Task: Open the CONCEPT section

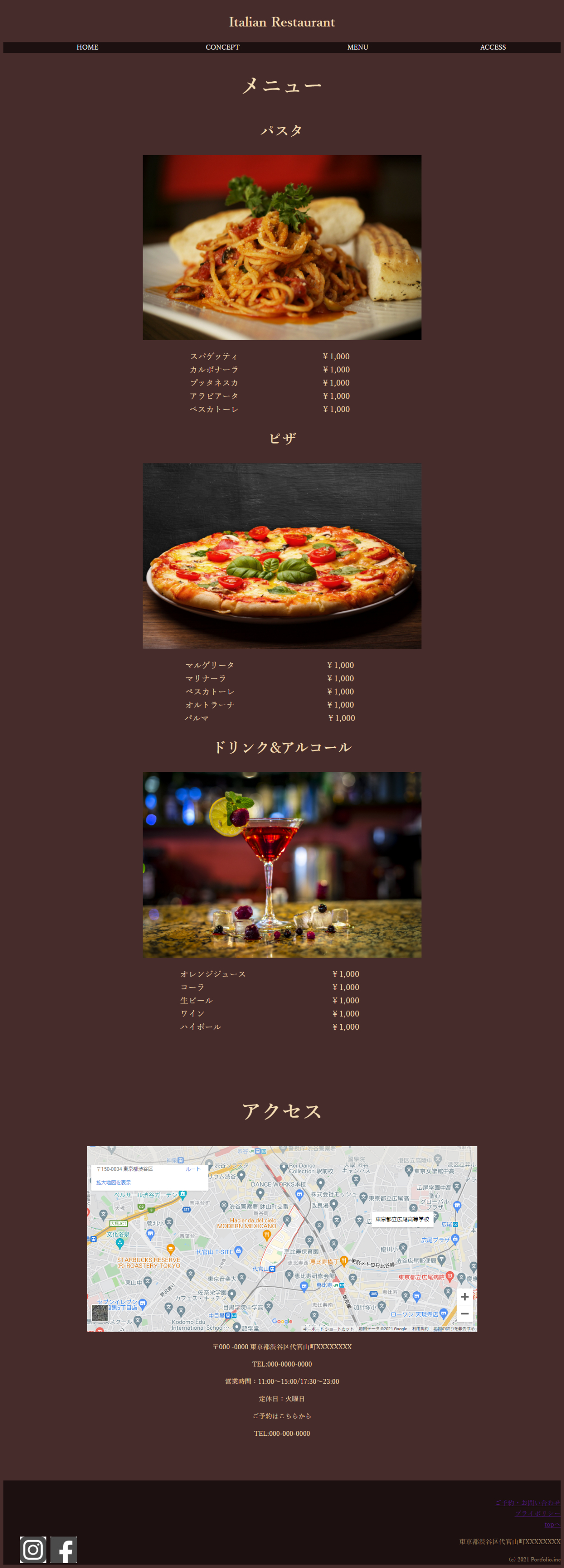Action: 222,47
